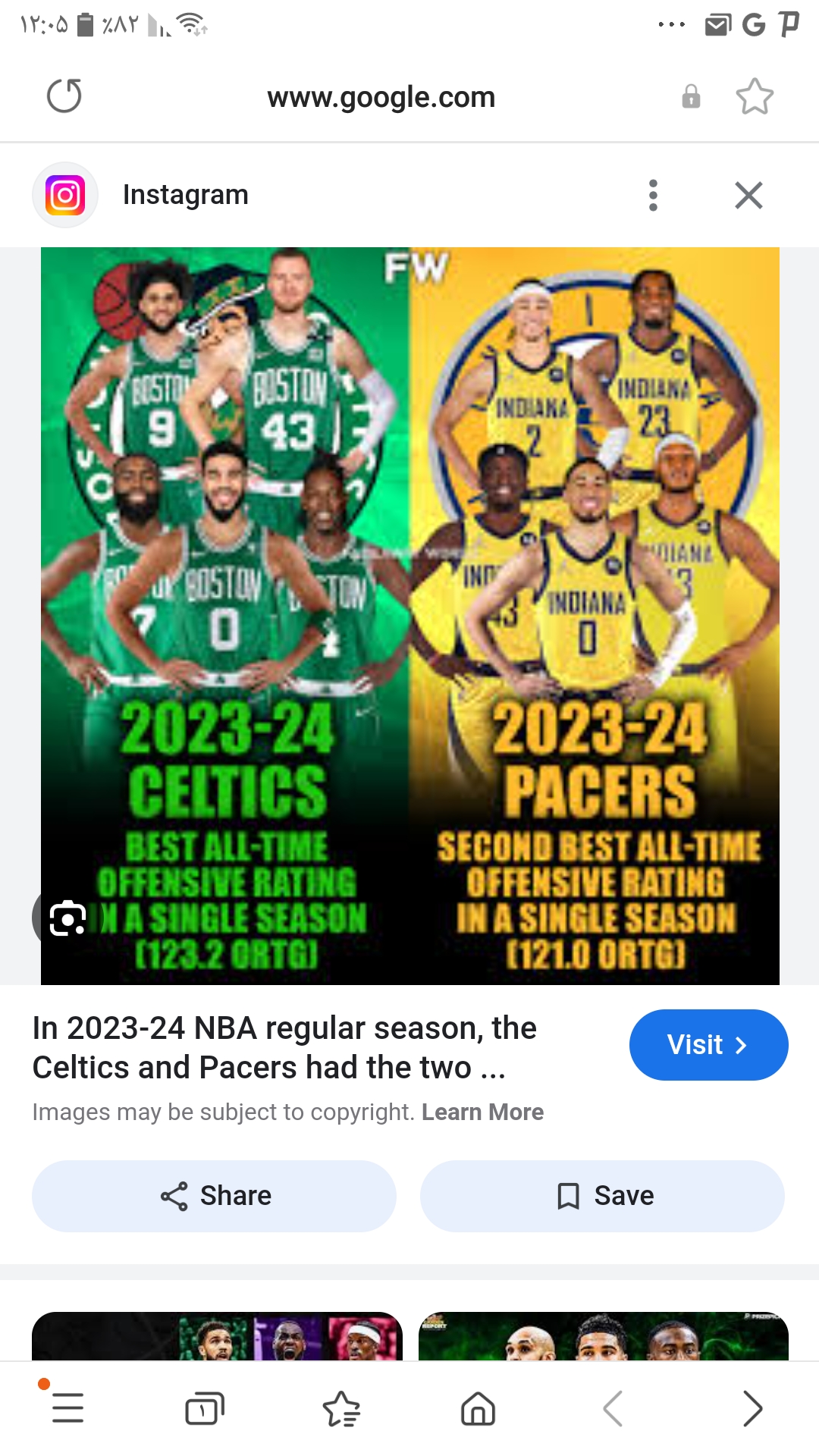Screen dimensions: 819x1456
Task: Go to the browser home page
Action: [478, 1408]
